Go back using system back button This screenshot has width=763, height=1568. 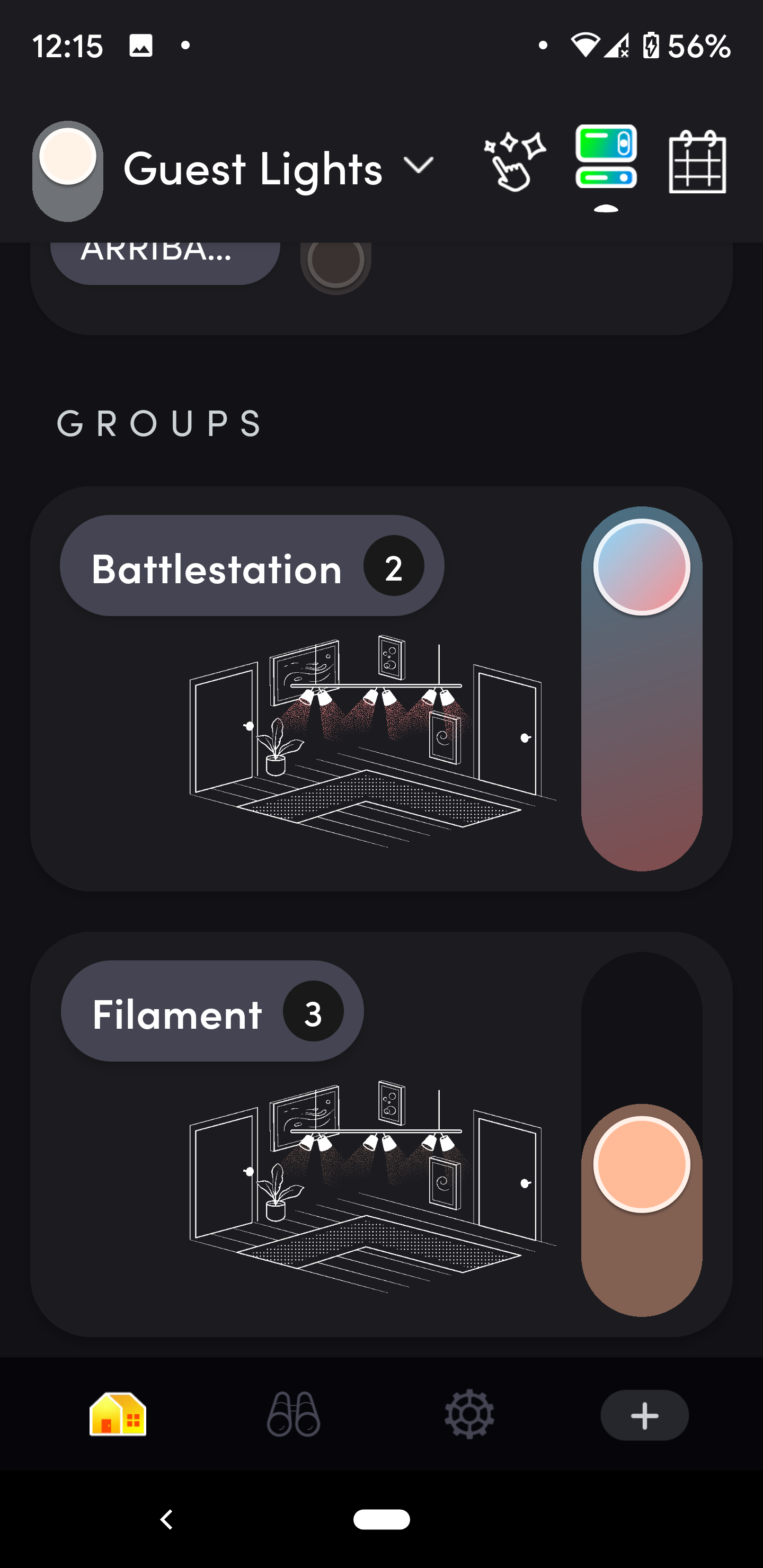[x=166, y=1519]
